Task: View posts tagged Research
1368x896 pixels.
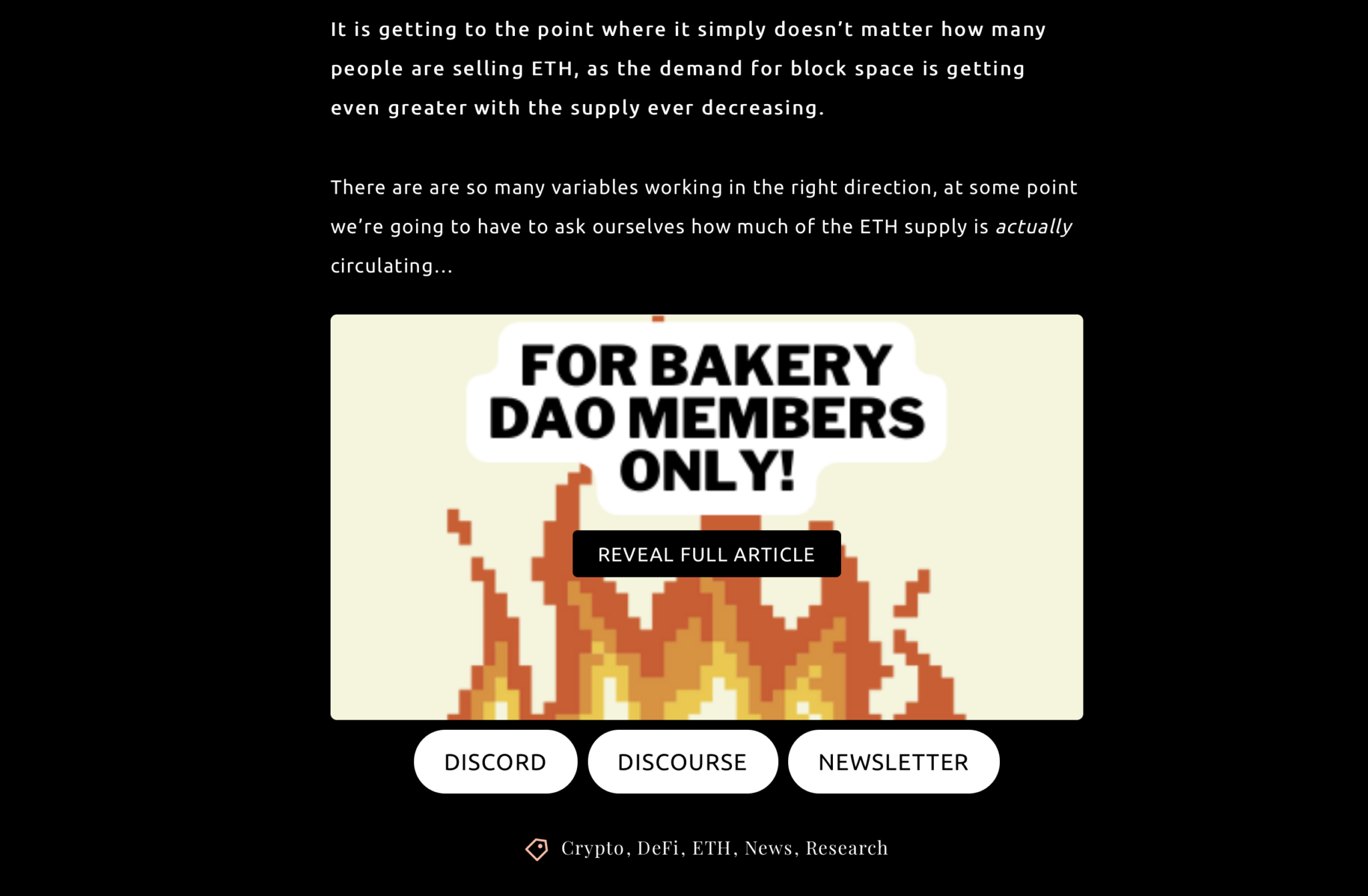Action: coord(846,848)
